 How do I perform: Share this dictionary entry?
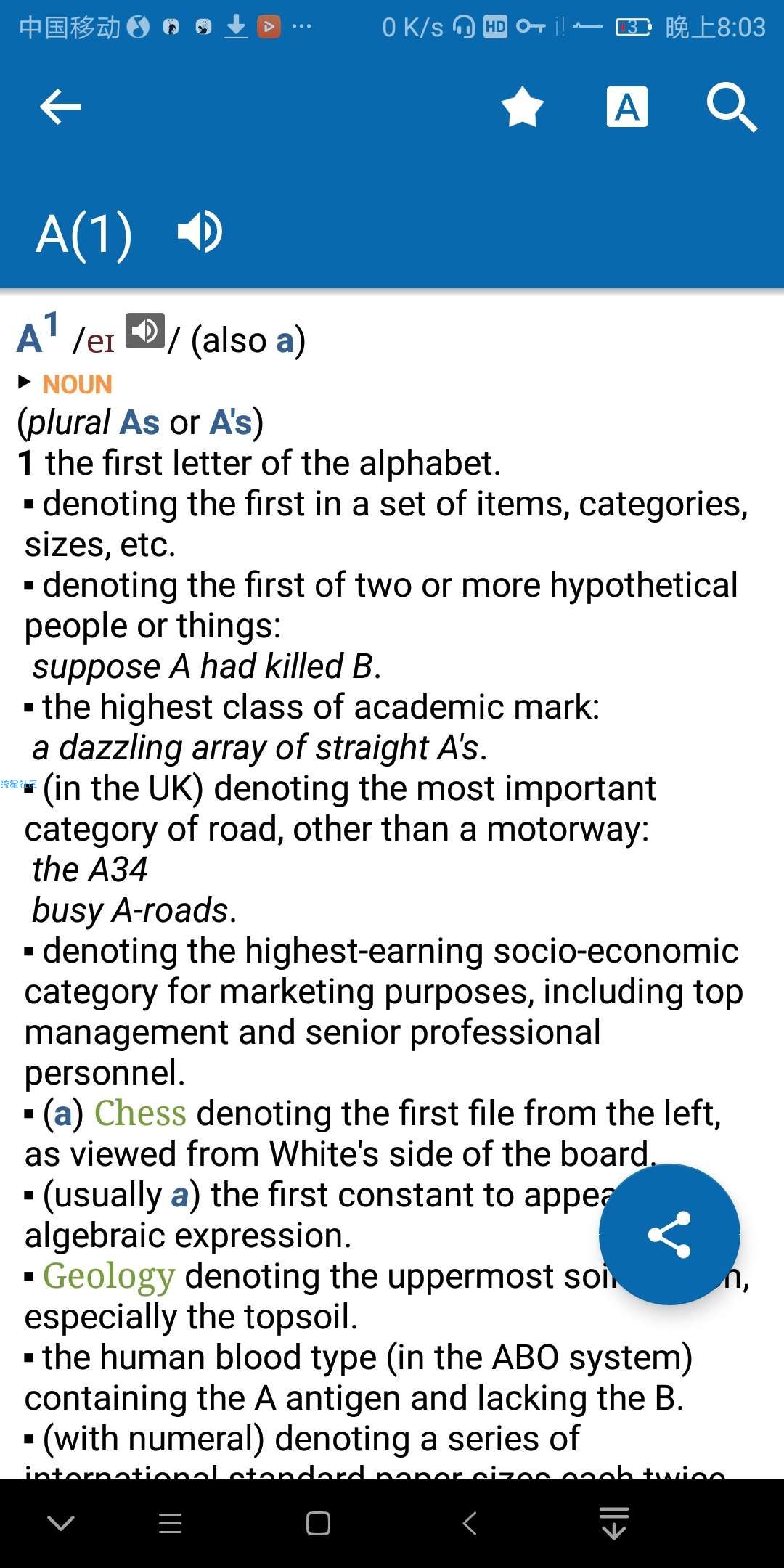pos(669,1234)
